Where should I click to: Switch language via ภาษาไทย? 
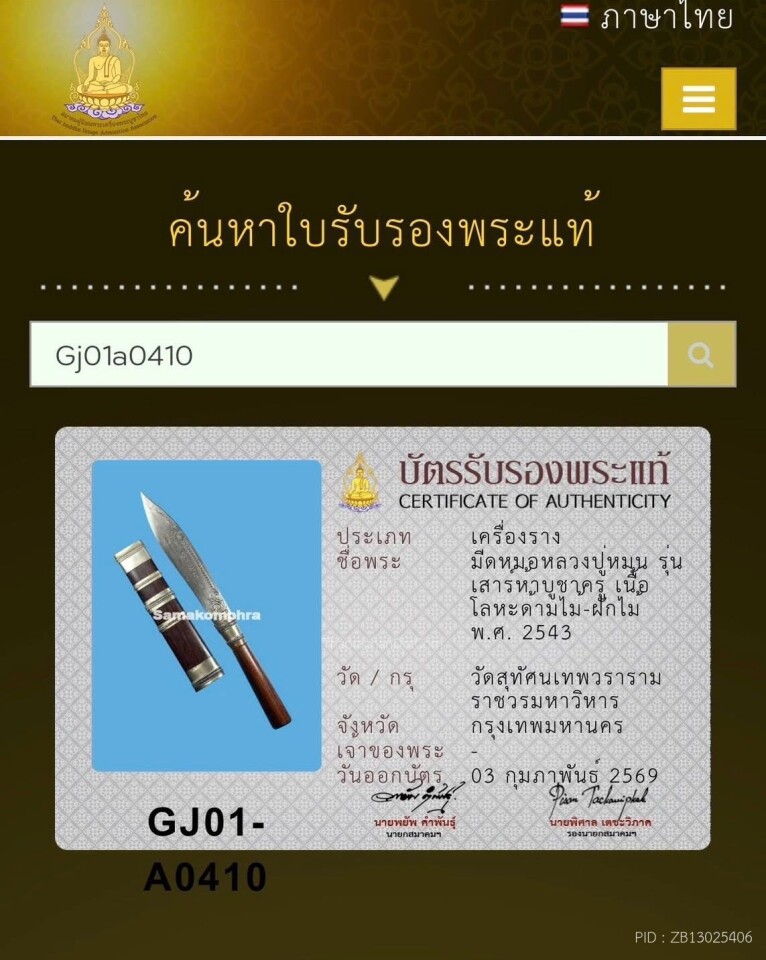coord(648,17)
